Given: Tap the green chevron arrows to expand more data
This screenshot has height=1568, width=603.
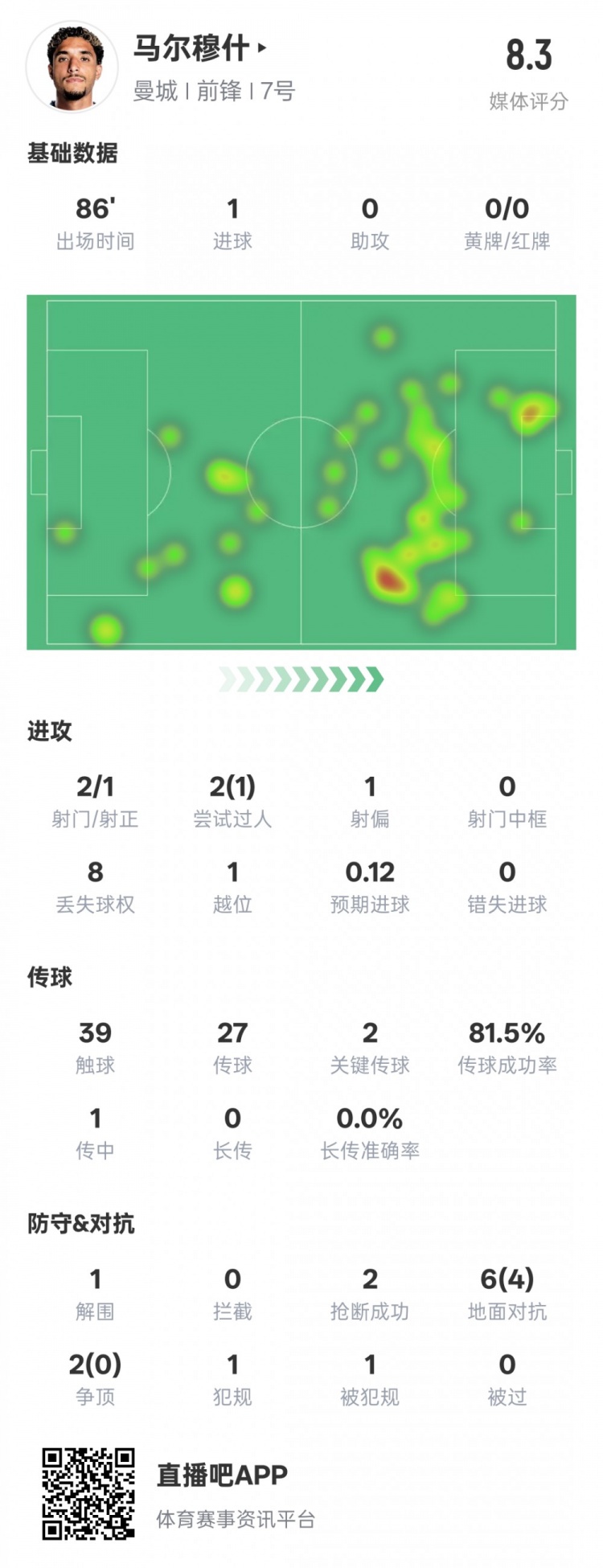Looking at the screenshot, I should (301, 679).
